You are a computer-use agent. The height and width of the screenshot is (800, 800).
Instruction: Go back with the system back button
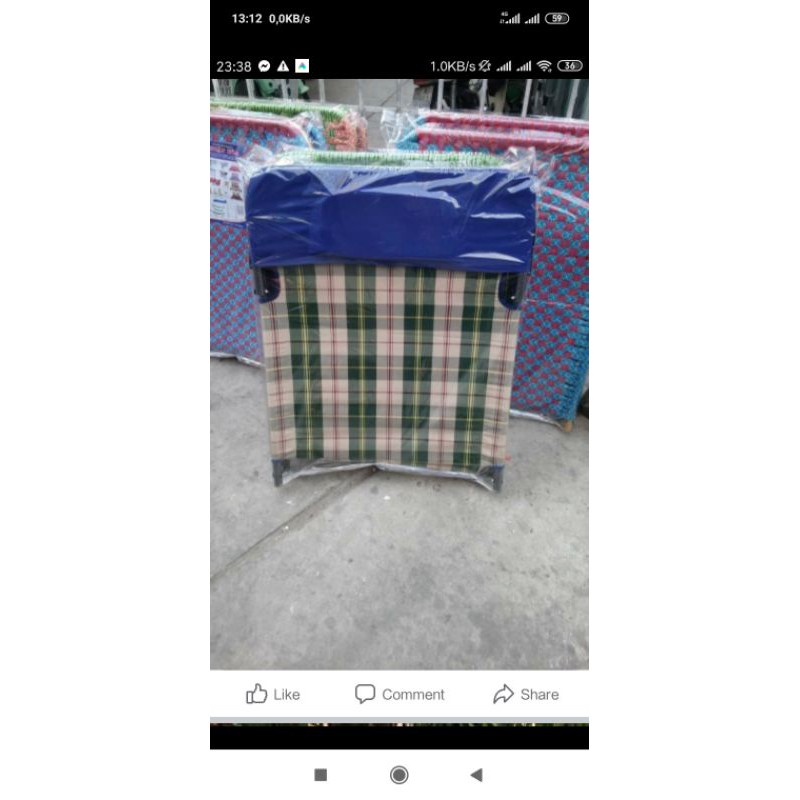(x=476, y=775)
